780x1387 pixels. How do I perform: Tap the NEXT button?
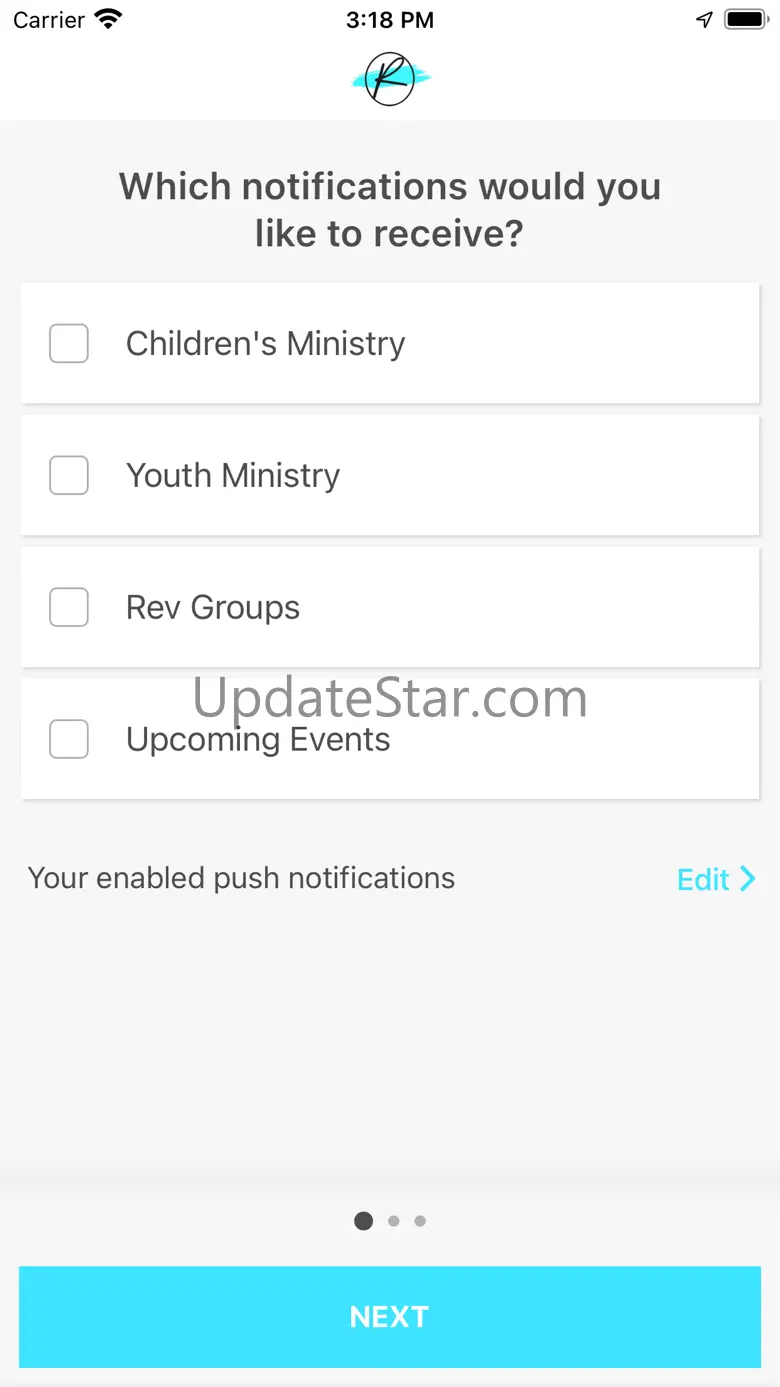pyautogui.click(x=390, y=1317)
